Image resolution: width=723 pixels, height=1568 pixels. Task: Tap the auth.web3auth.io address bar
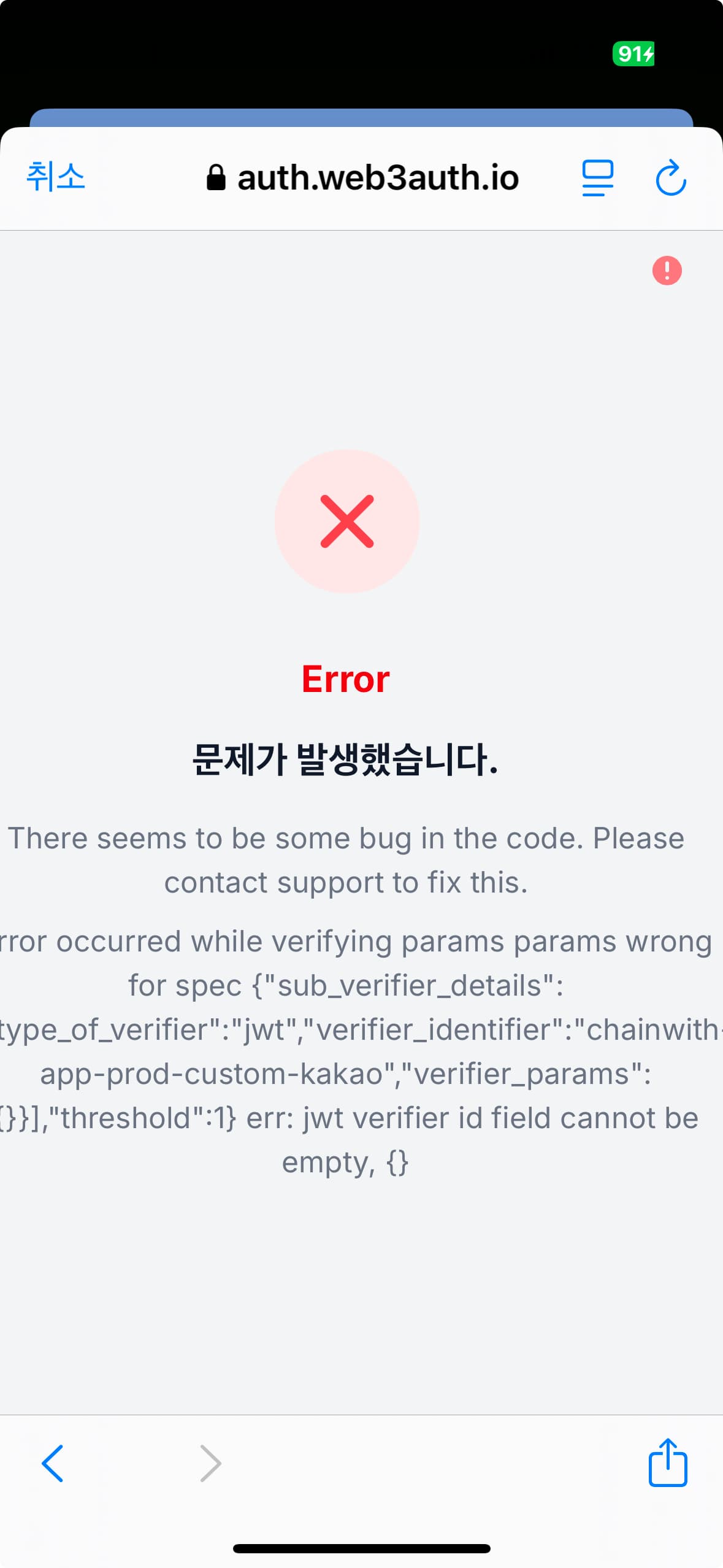(362, 178)
